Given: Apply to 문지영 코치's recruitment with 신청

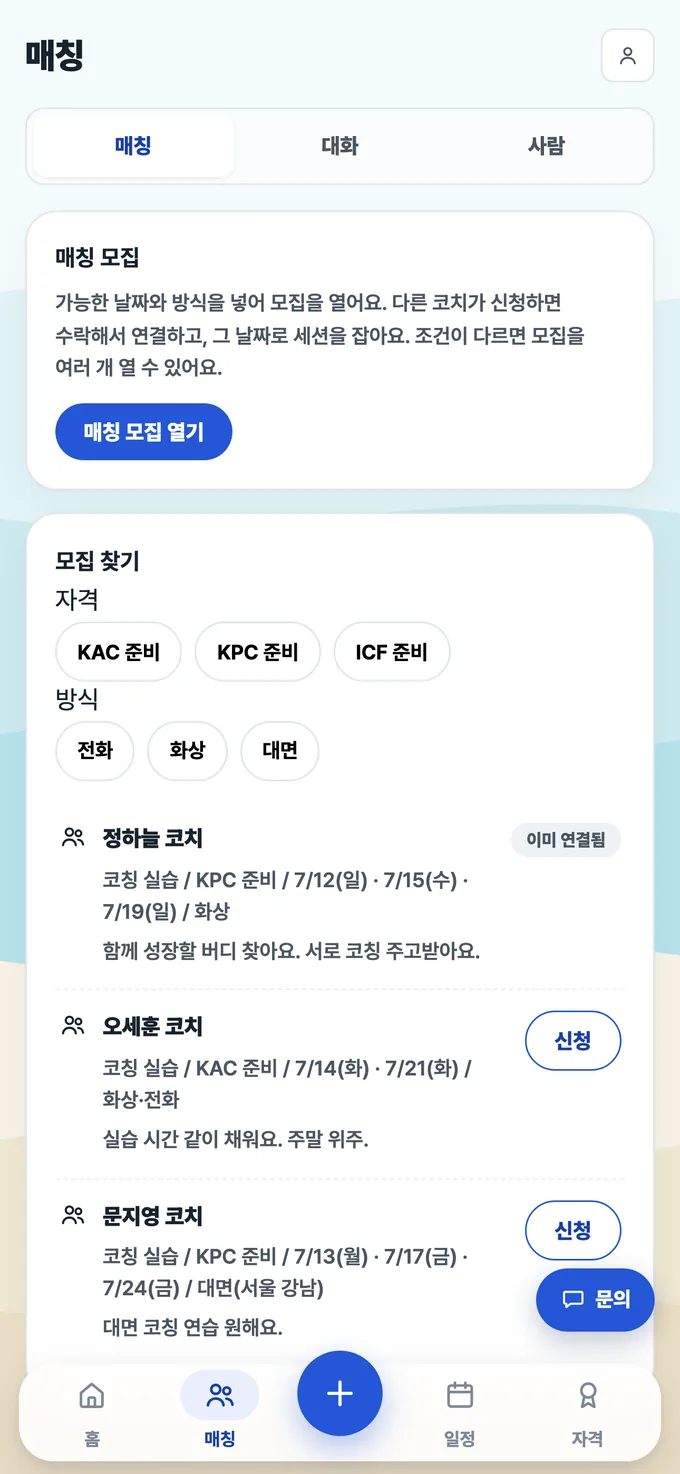Looking at the screenshot, I should coord(573,1230).
